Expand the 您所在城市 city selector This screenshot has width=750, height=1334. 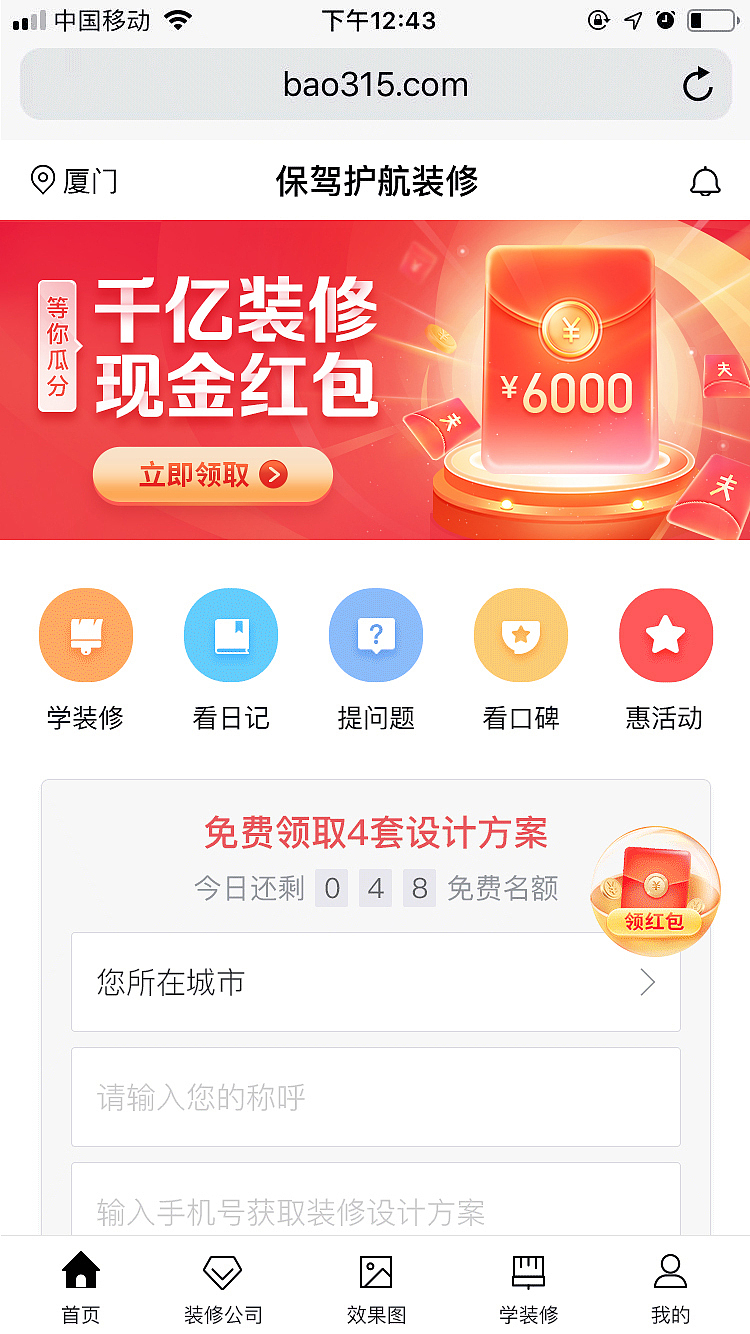click(x=376, y=982)
